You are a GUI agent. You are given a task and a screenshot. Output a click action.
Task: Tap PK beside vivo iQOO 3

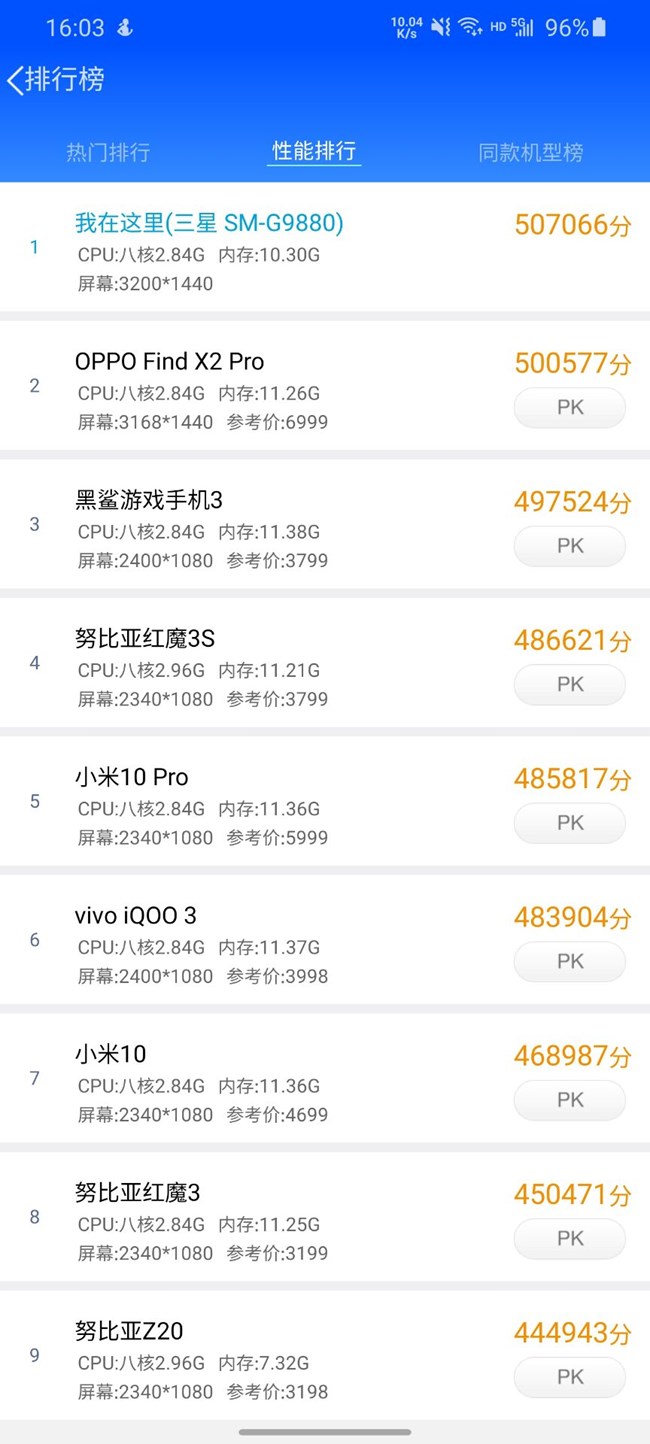click(x=569, y=962)
